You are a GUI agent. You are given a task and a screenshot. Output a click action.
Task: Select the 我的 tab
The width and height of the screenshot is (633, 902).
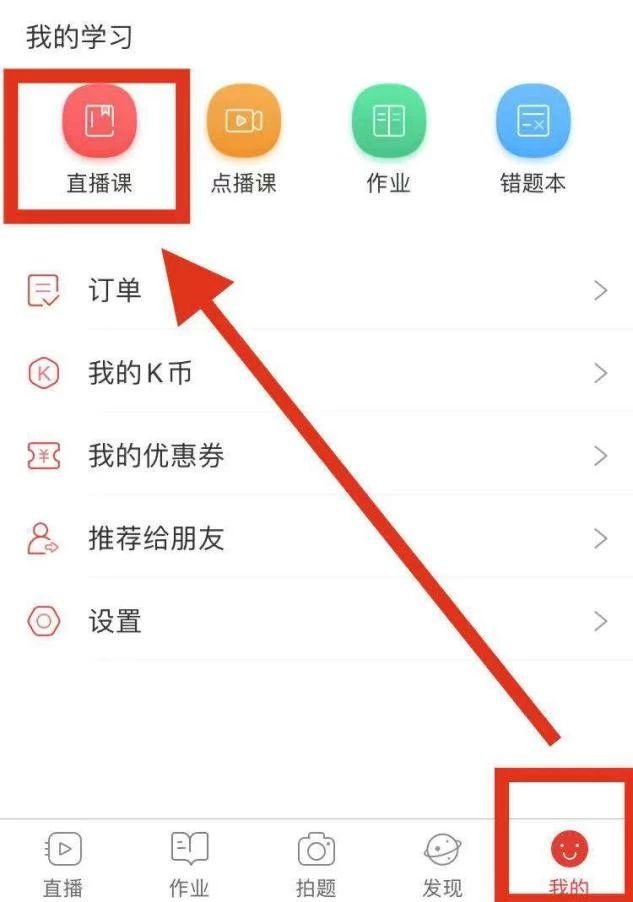coord(569,862)
